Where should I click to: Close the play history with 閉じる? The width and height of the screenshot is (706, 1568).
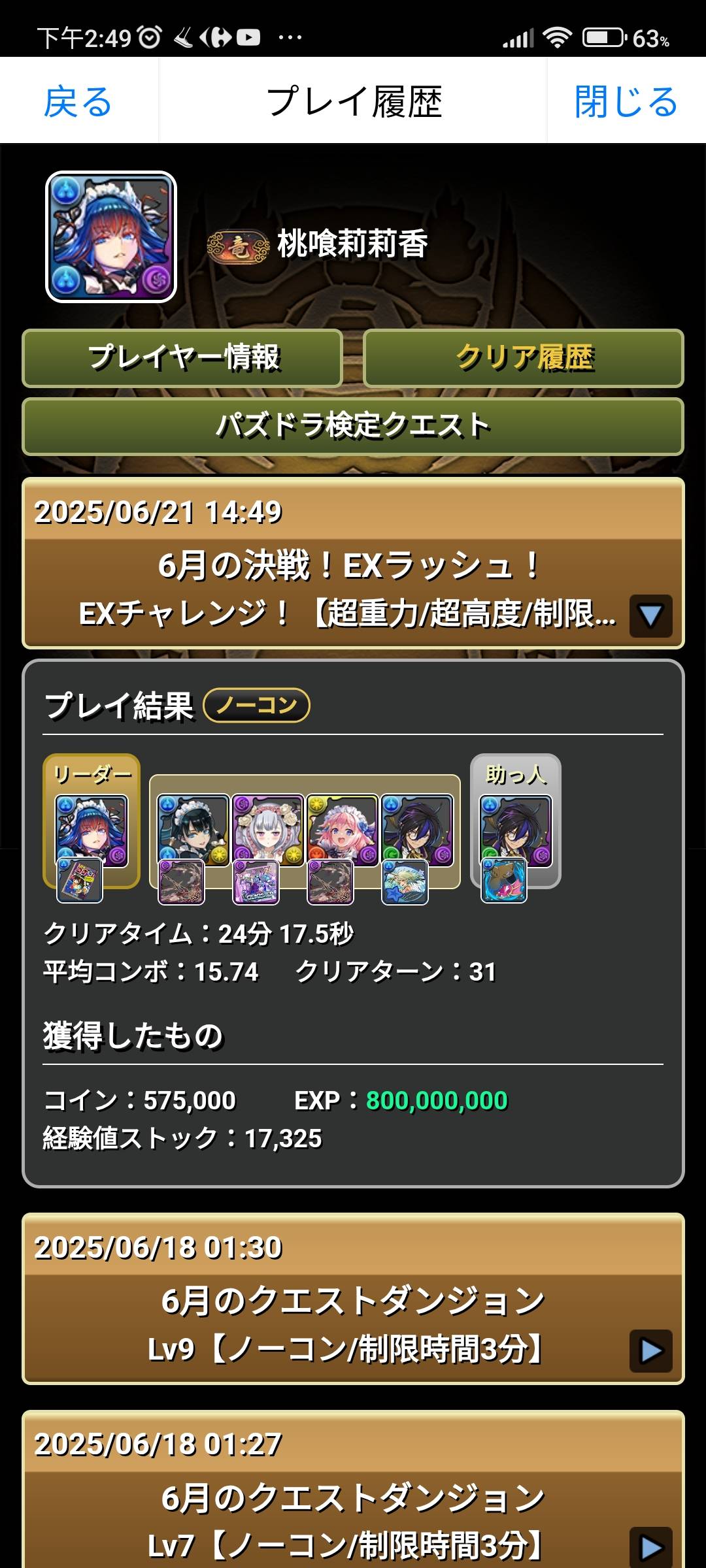pos(626,101)
